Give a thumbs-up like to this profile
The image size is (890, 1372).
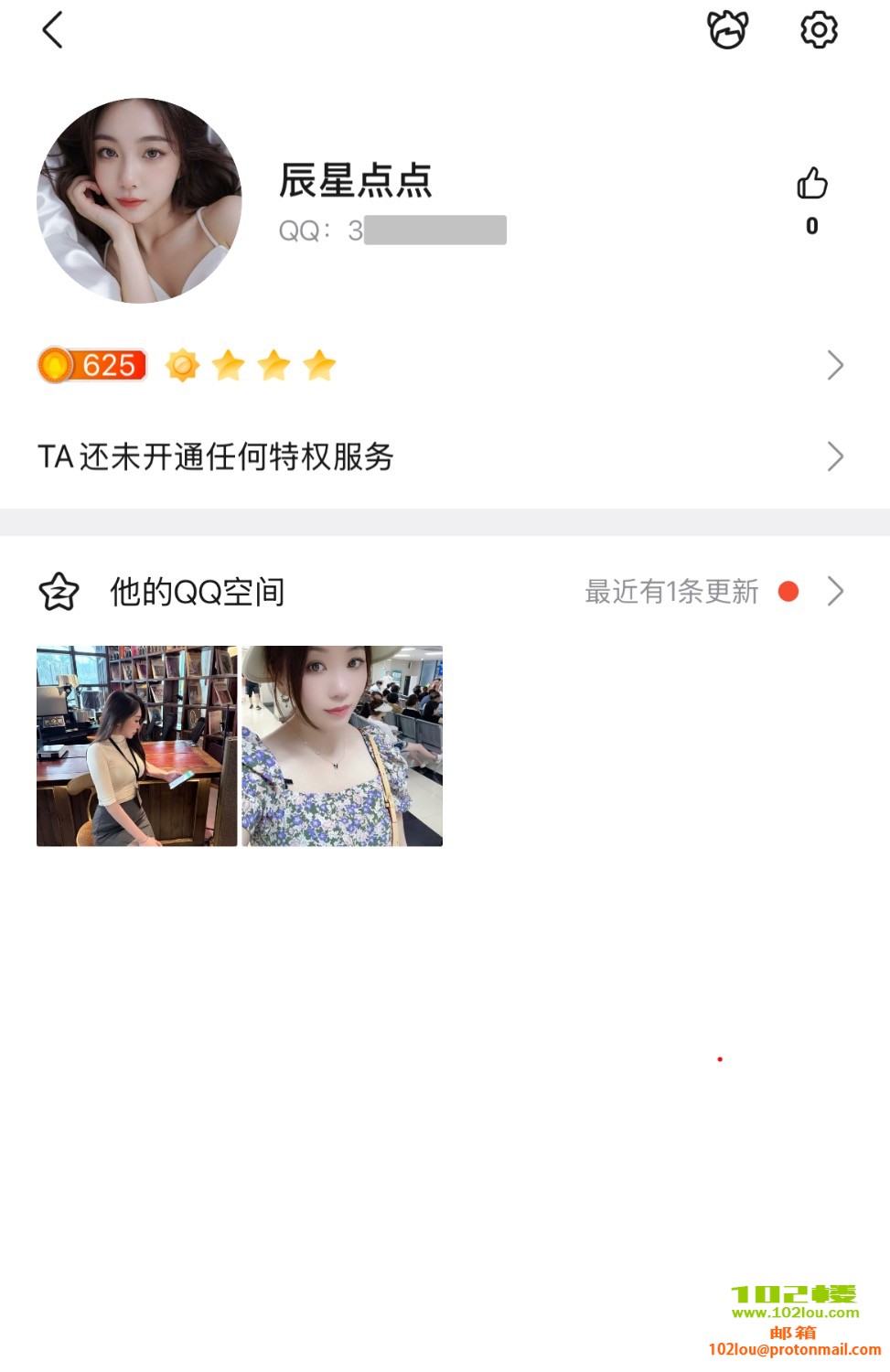(x=811, y=184)
